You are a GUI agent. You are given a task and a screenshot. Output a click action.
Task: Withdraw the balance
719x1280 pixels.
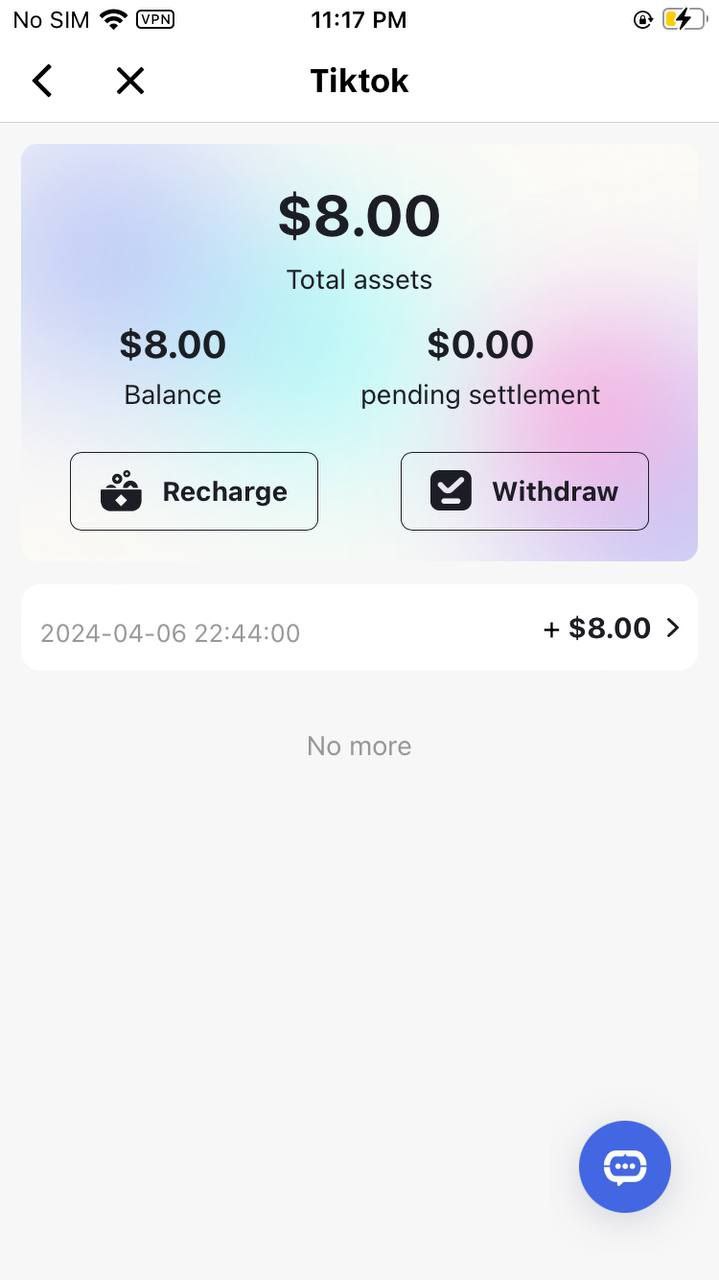point(524,491)
